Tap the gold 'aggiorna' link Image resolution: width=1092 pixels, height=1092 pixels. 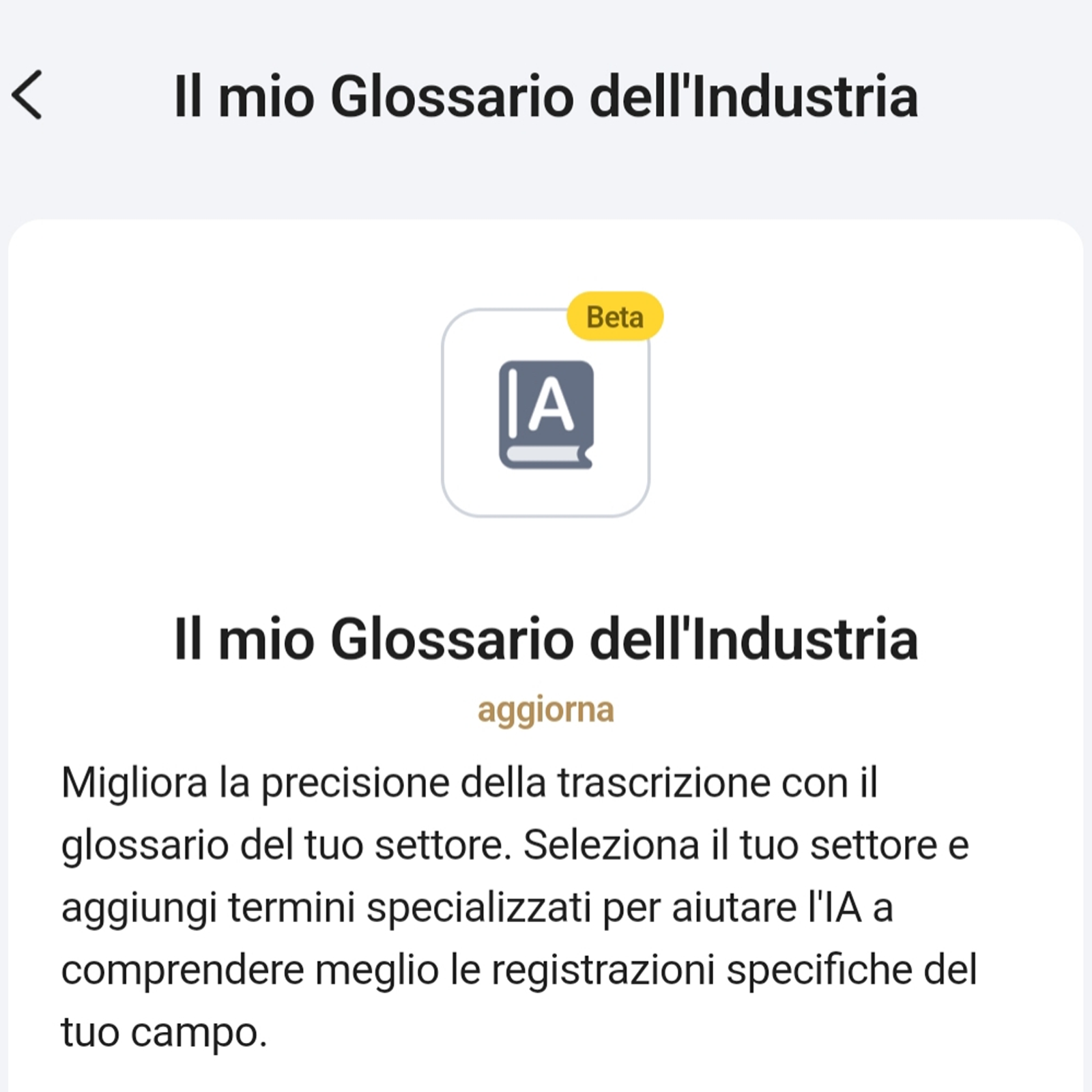[x=545, y=710]
